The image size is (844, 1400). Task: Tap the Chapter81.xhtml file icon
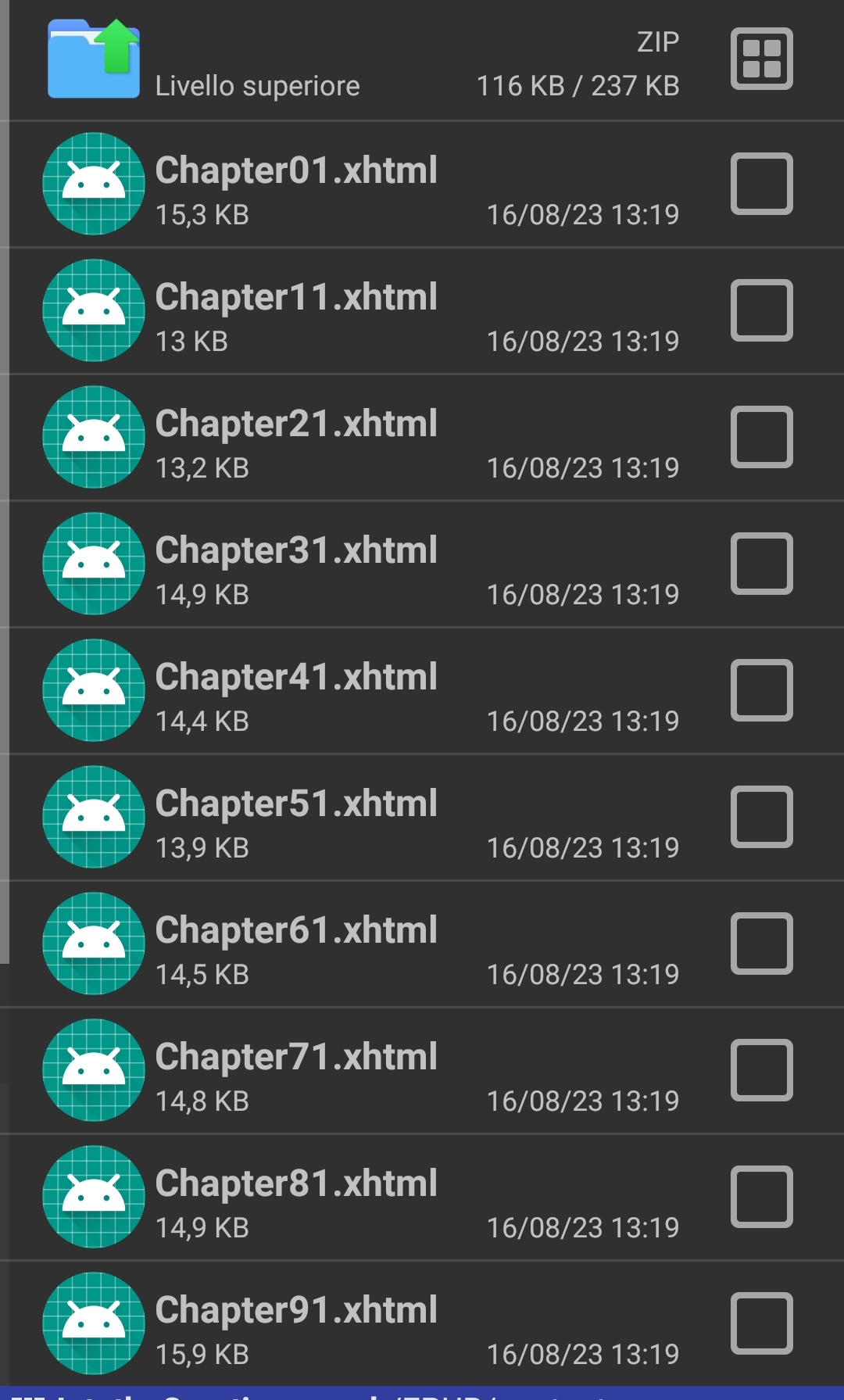point(93,1197)
